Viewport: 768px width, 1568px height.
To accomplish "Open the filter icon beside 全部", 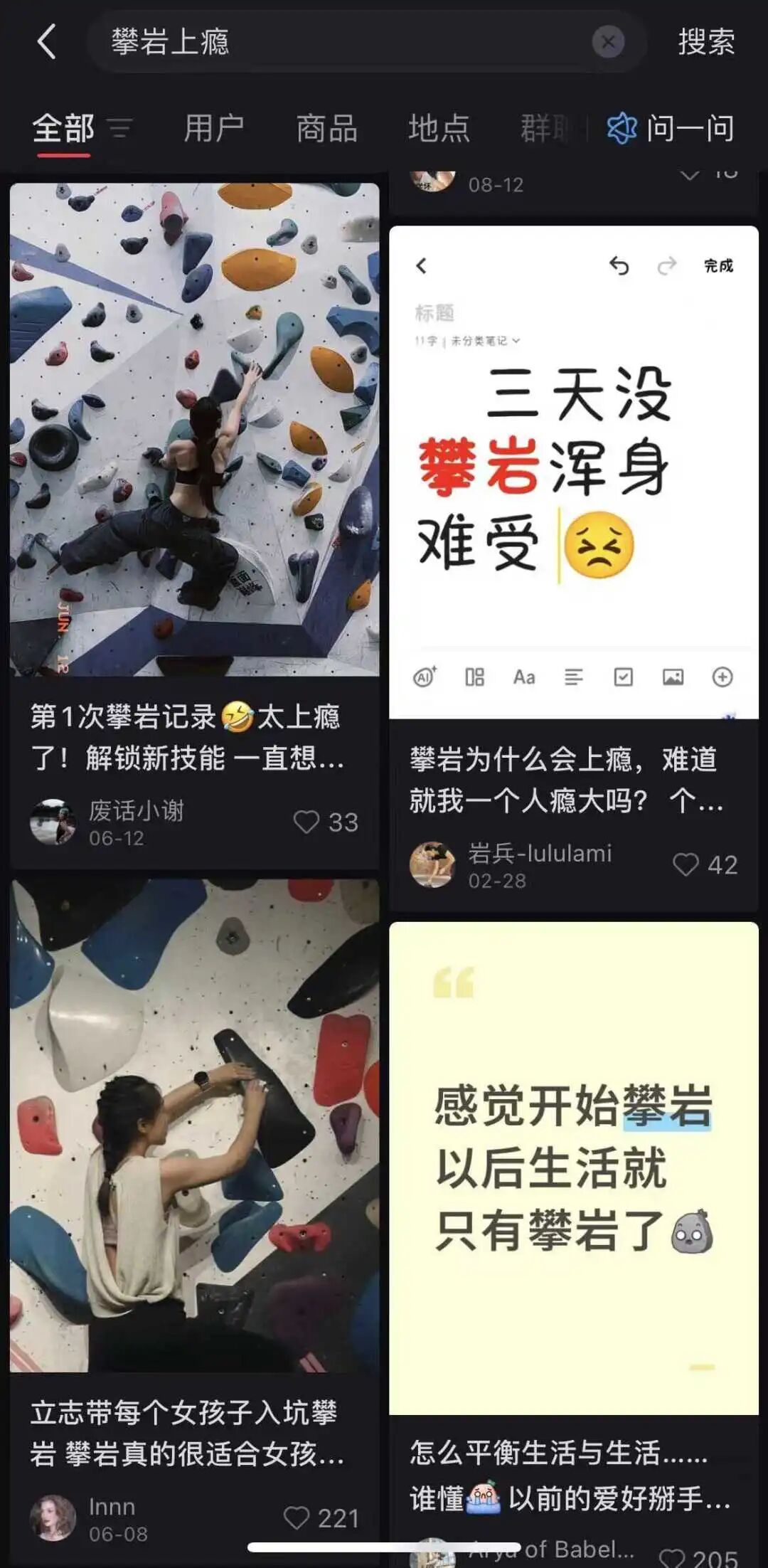I will tap(119, 129).
